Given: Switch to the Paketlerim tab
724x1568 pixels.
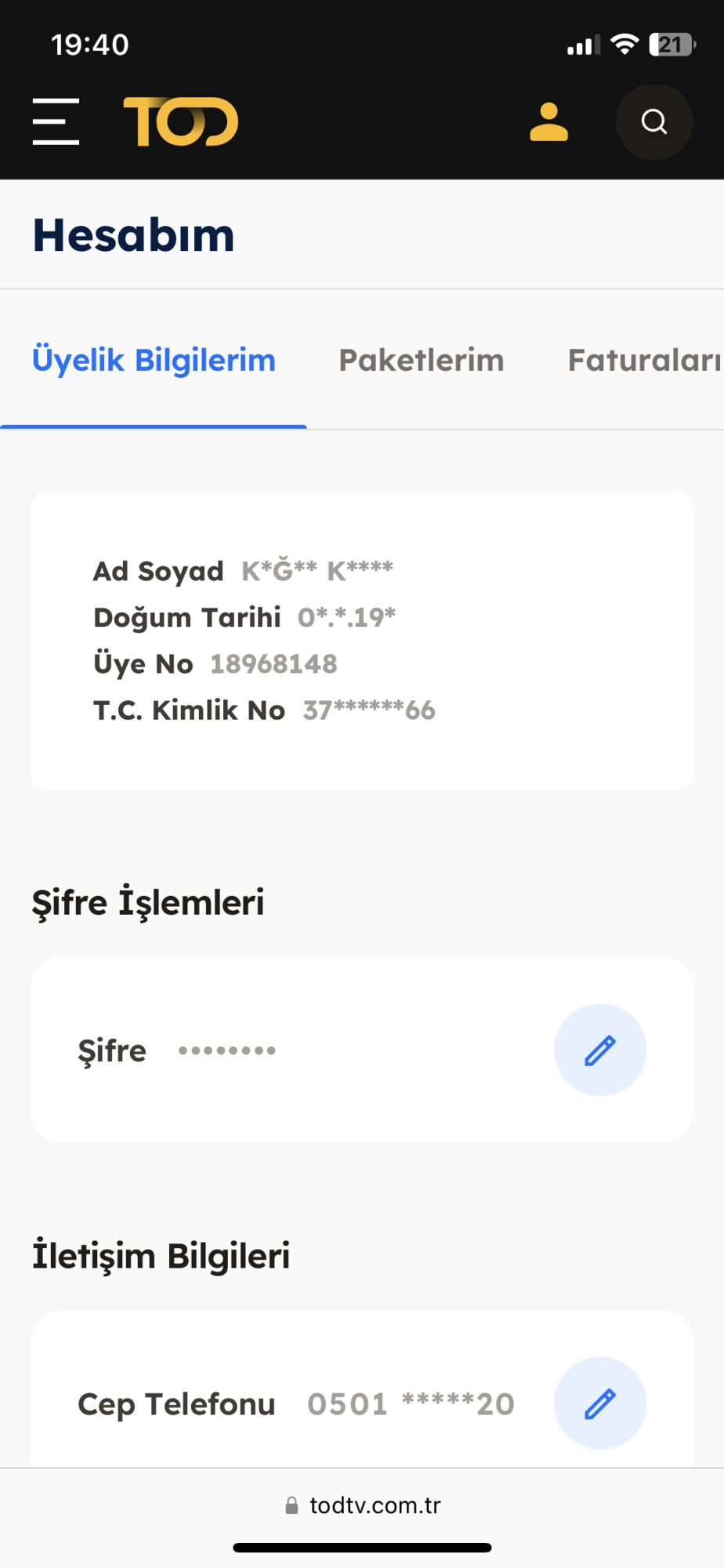Looking at the screenshot, I should (x=421, y=360).
